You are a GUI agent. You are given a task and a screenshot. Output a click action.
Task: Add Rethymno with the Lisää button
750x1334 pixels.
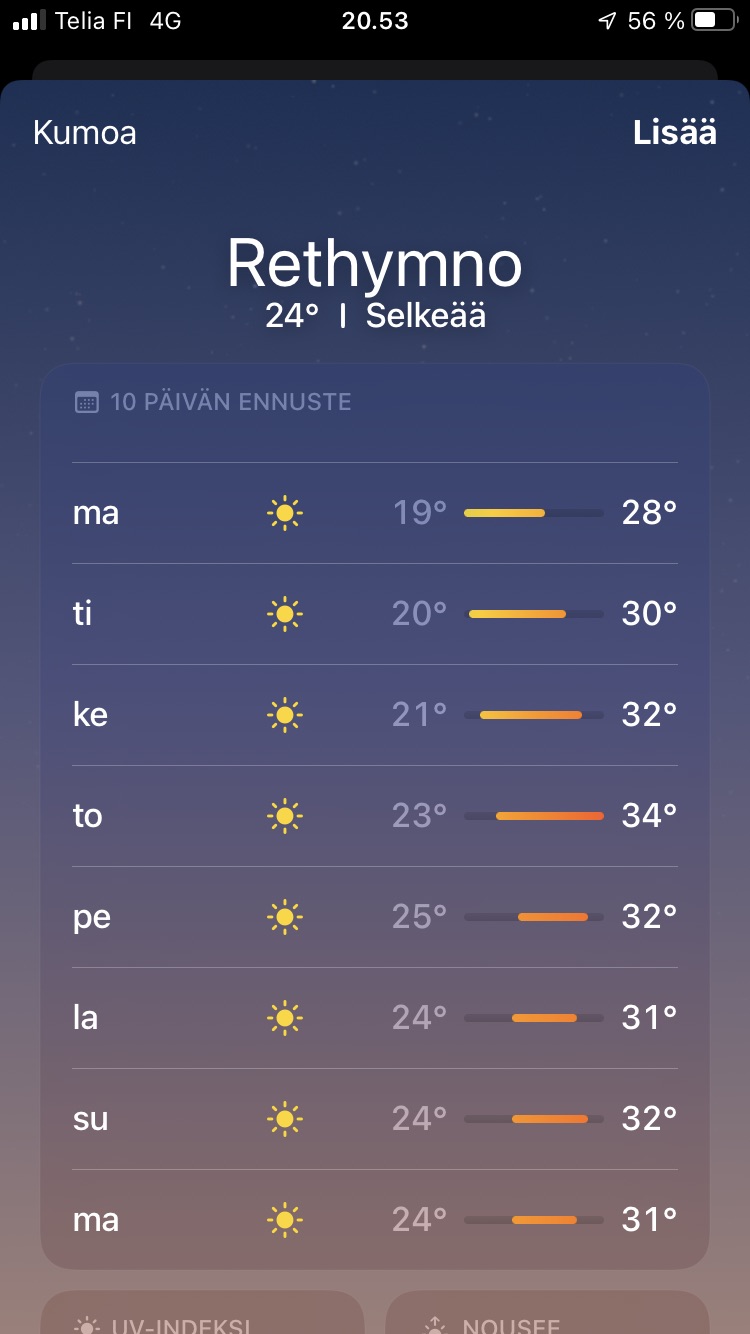(675, 133)
